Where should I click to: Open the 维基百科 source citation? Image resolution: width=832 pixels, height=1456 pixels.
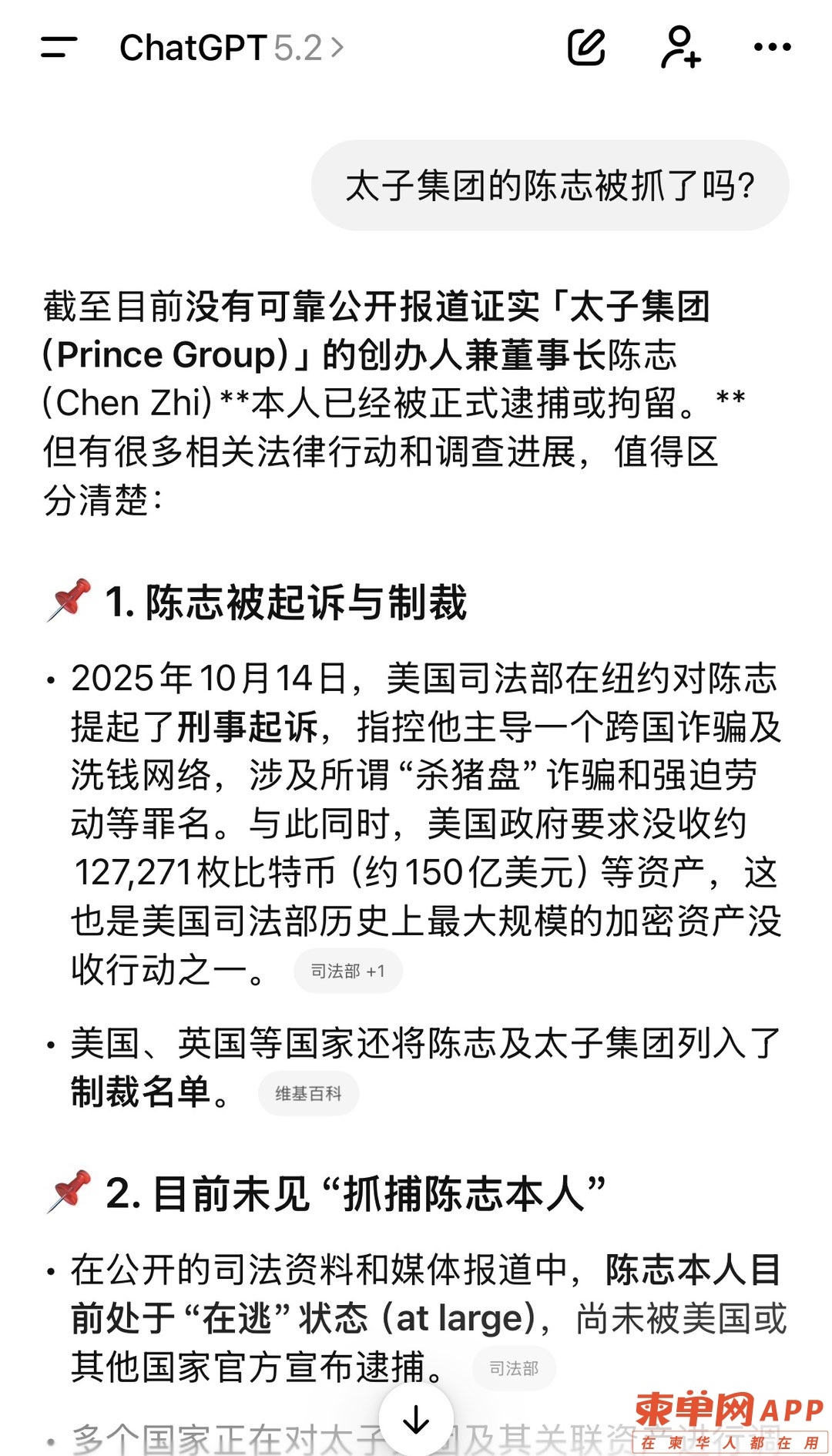(308, 1093)
